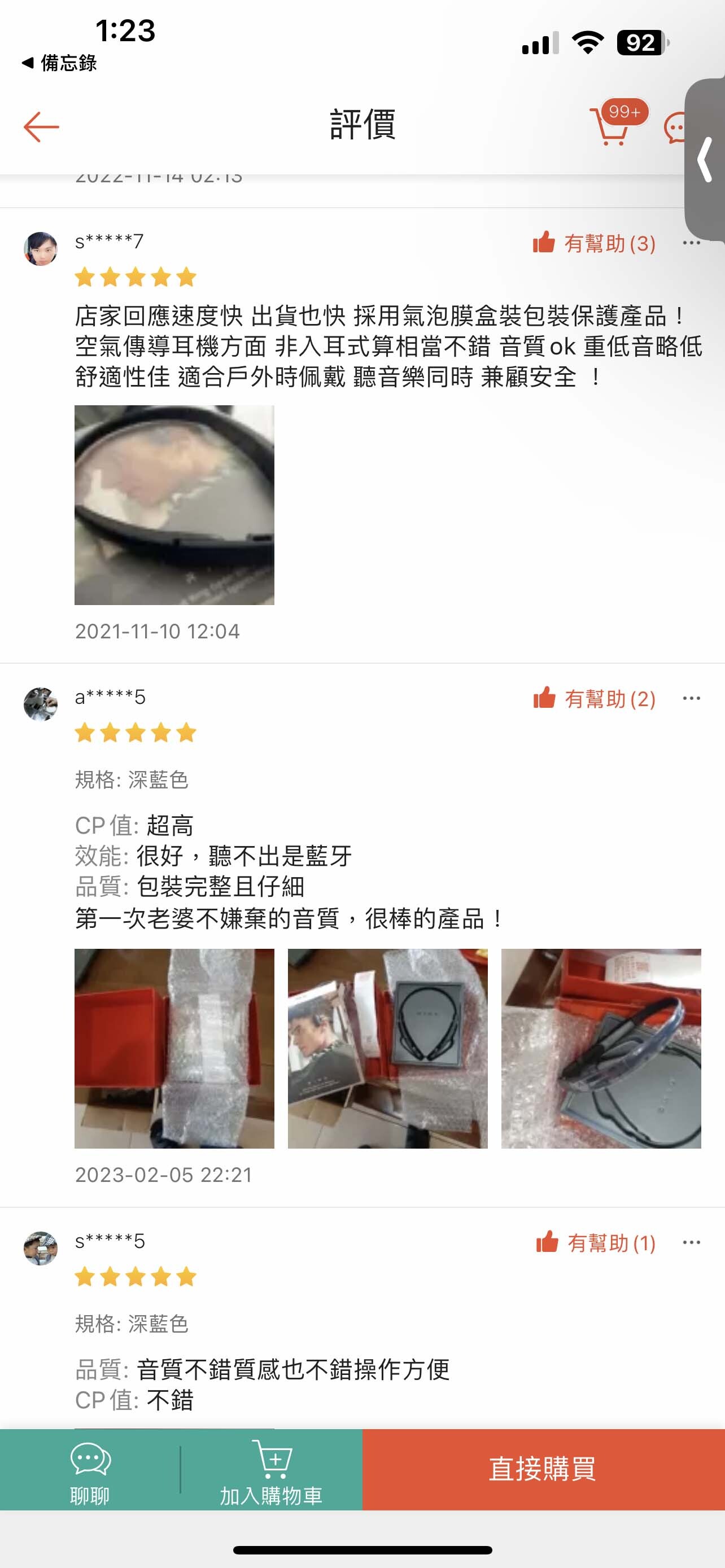Open first photo of a*****5's review
Image resolution: width=725 pixels, height=1568 pixels.
click(174, 1048)
